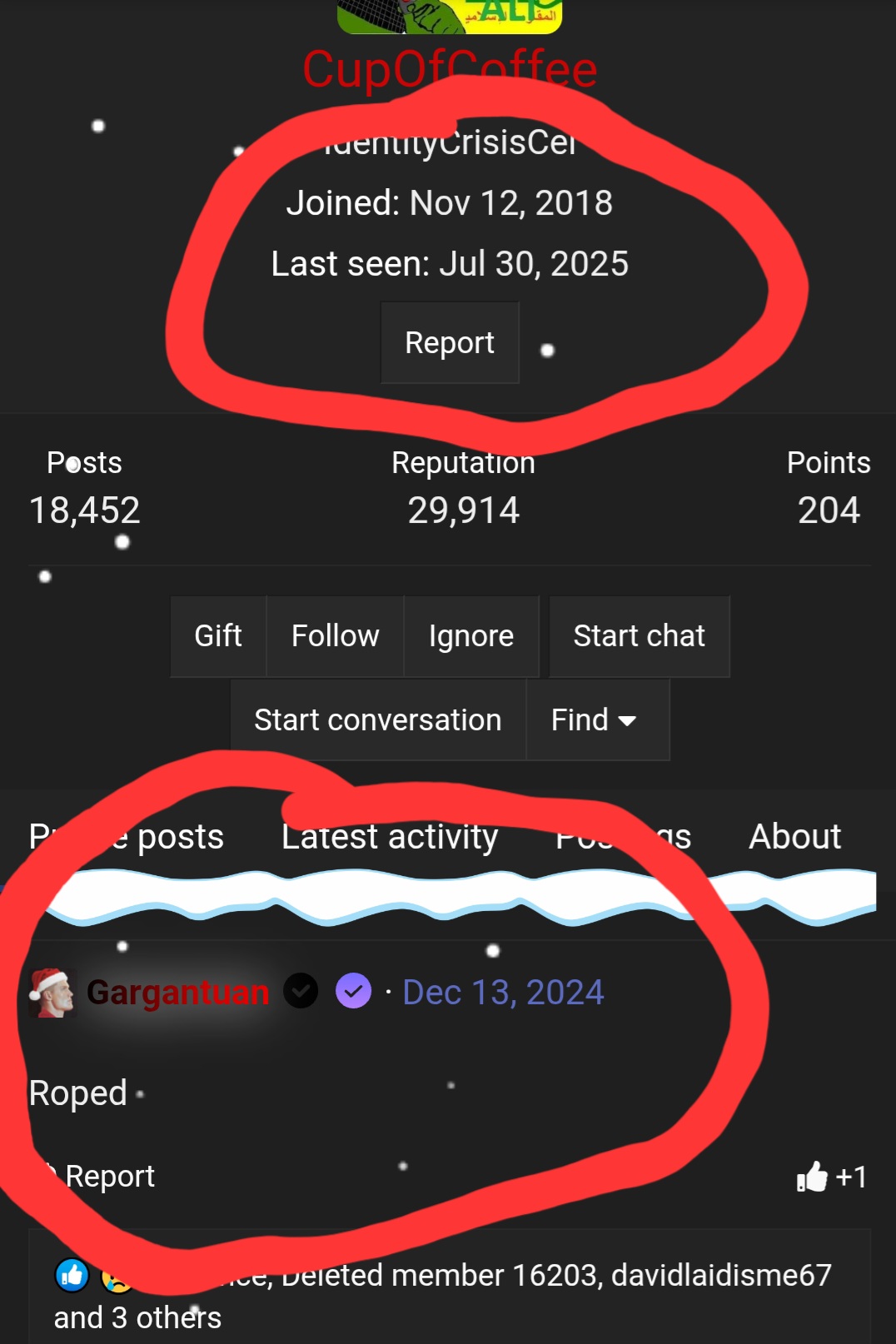Switch to the Profile posts tab
This screenshot has height=1344, width=896.
click(125, 836)
